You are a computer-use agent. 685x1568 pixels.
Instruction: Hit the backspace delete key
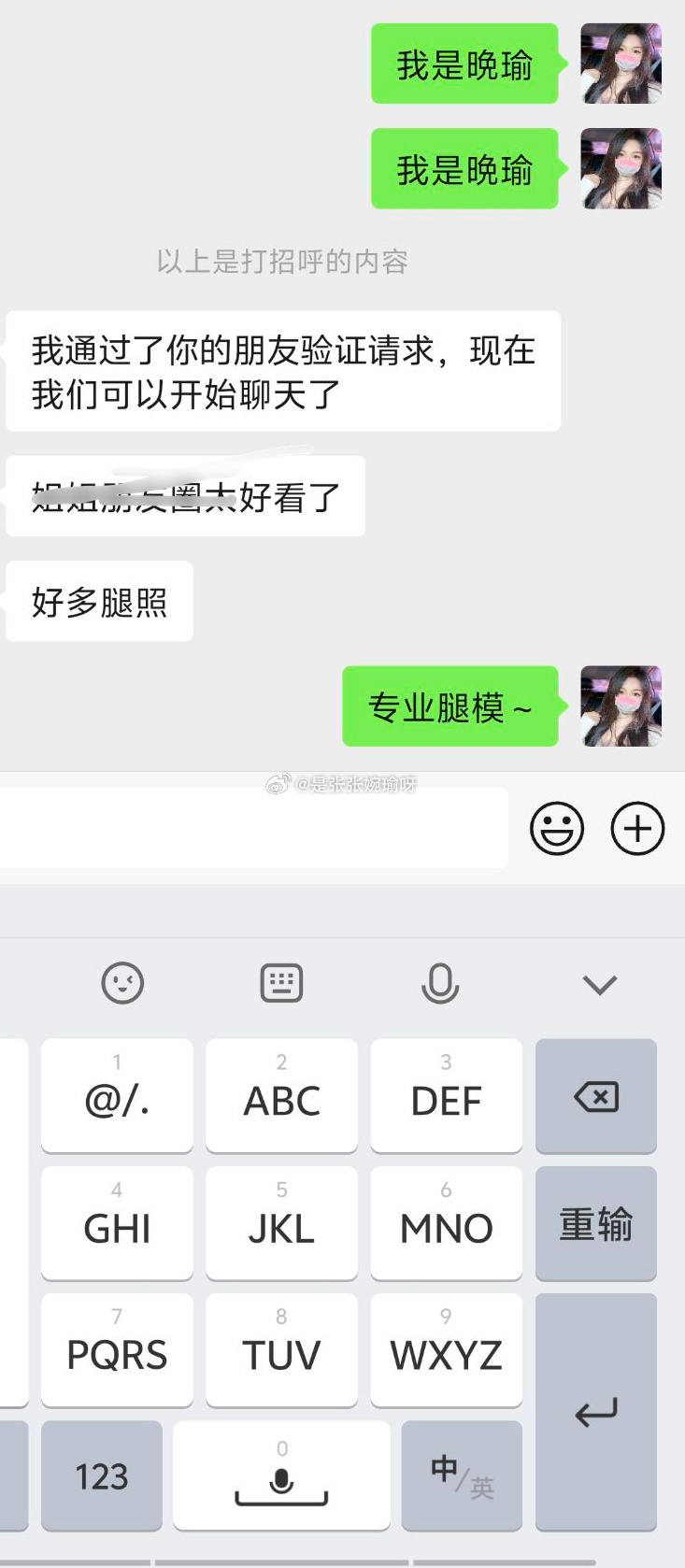(596, 1096)
